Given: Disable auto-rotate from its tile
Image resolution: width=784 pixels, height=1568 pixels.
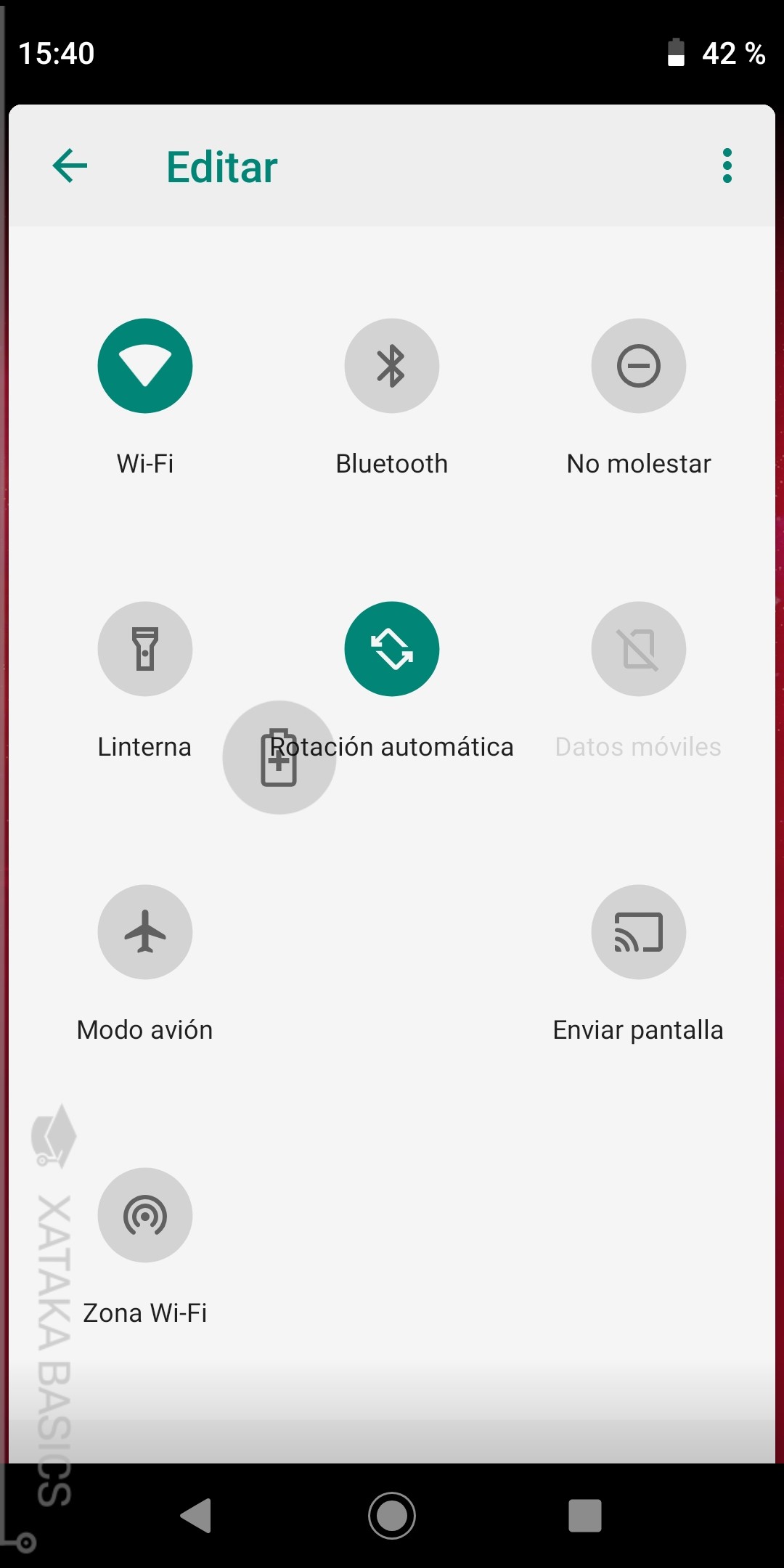Looking at the screenshot, I should 392,649.
